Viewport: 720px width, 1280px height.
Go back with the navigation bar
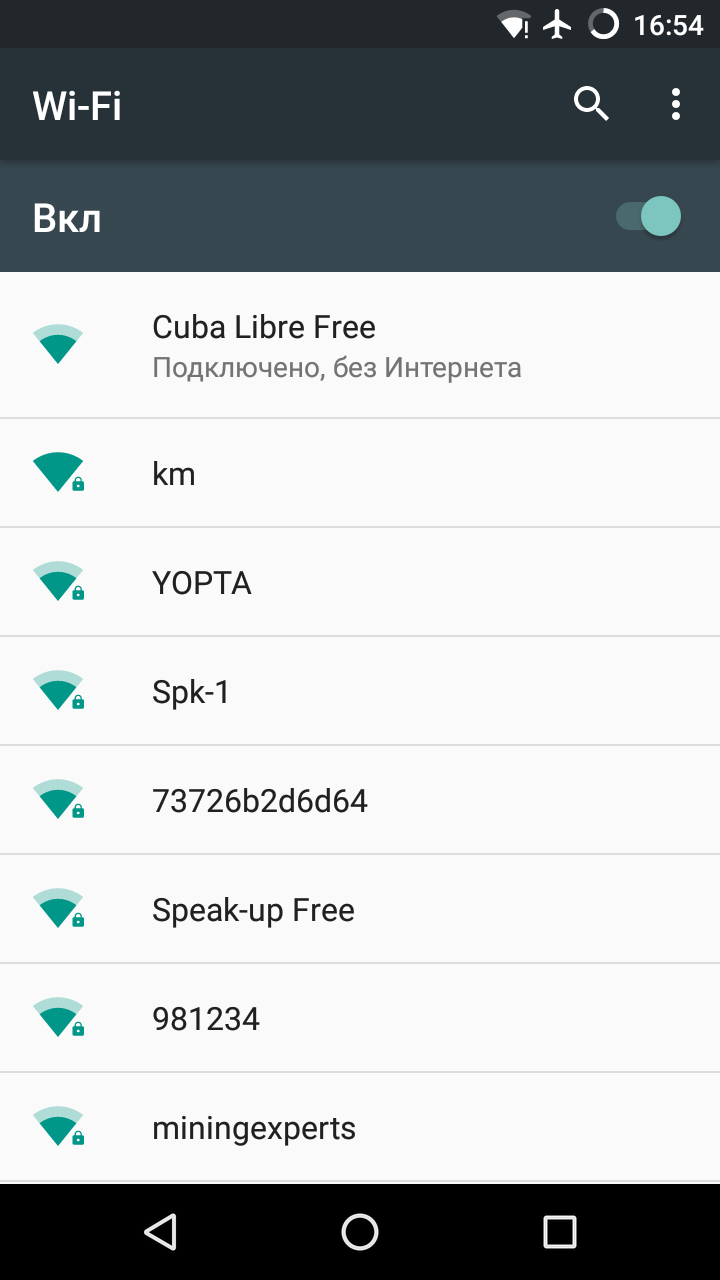coord(160,1232)
